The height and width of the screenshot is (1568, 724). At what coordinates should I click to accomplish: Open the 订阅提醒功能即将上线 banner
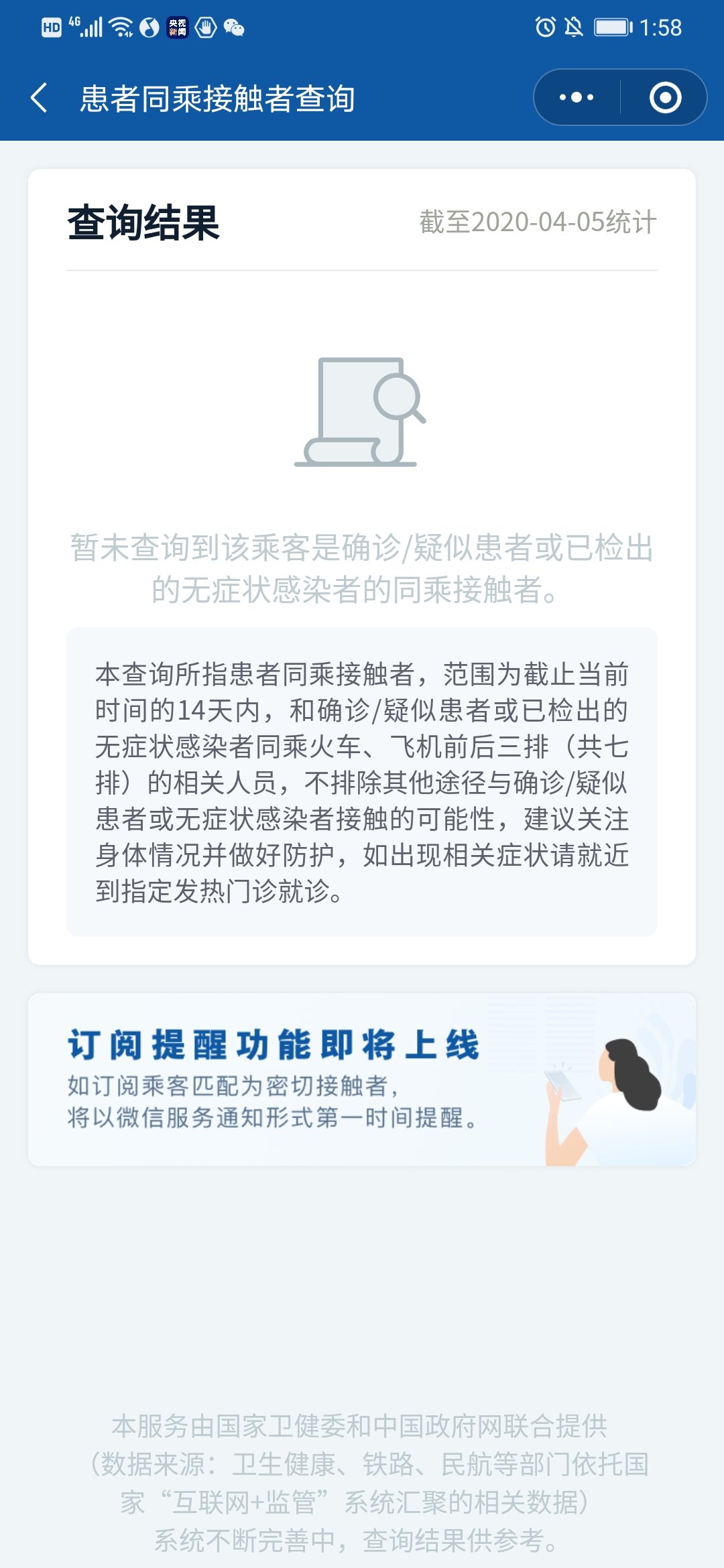(362, 1080)
